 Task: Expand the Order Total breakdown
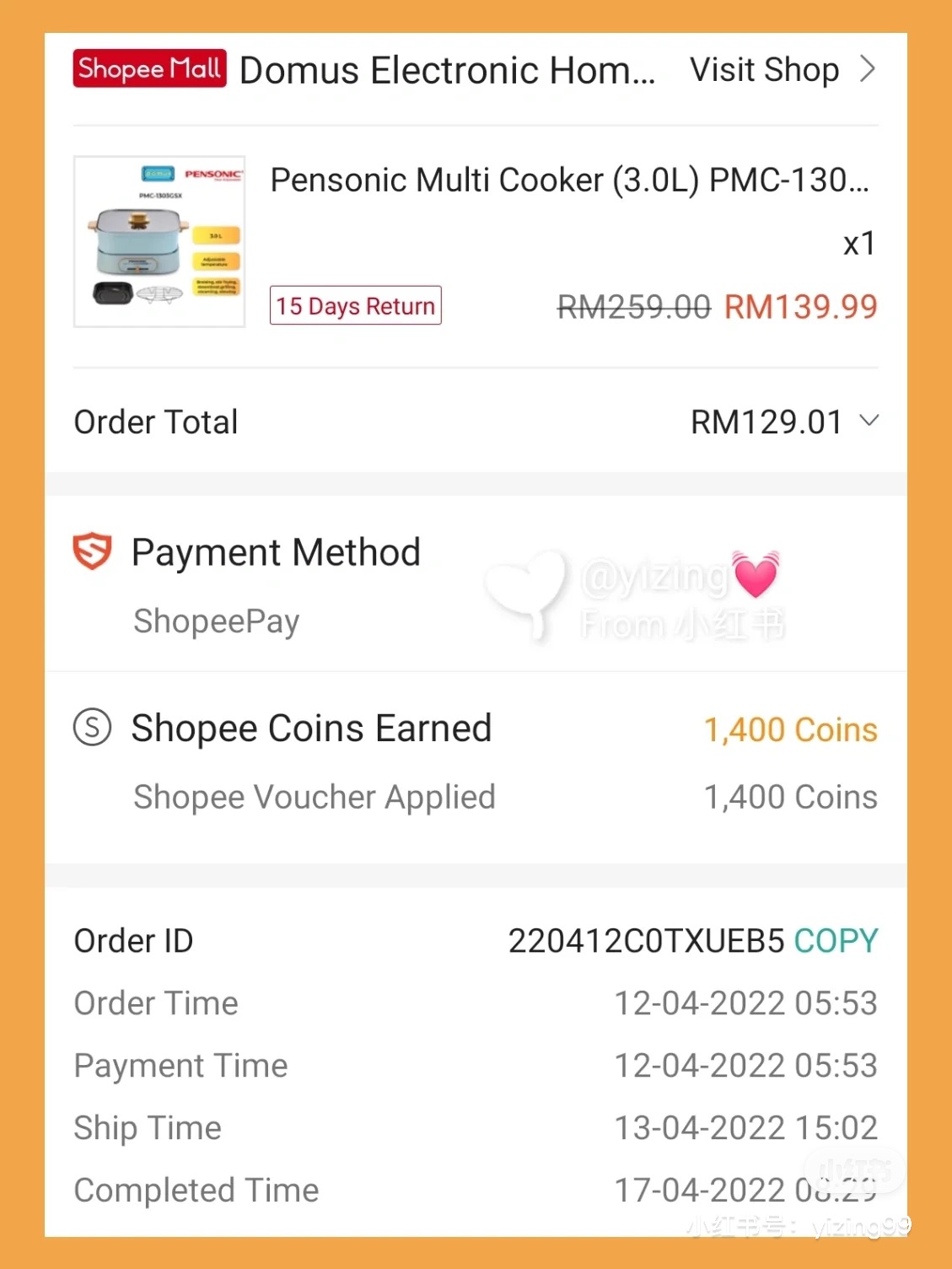click(x=869, y=421)
